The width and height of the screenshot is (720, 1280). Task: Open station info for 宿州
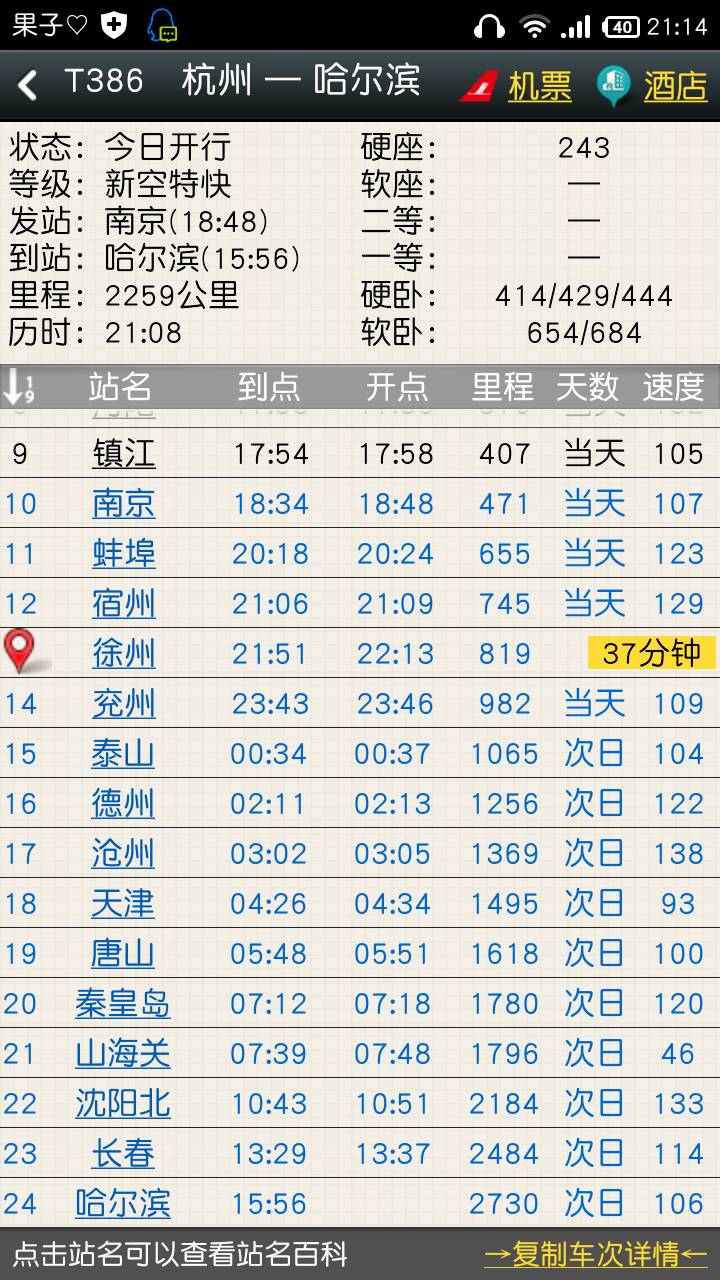point(123,603)
